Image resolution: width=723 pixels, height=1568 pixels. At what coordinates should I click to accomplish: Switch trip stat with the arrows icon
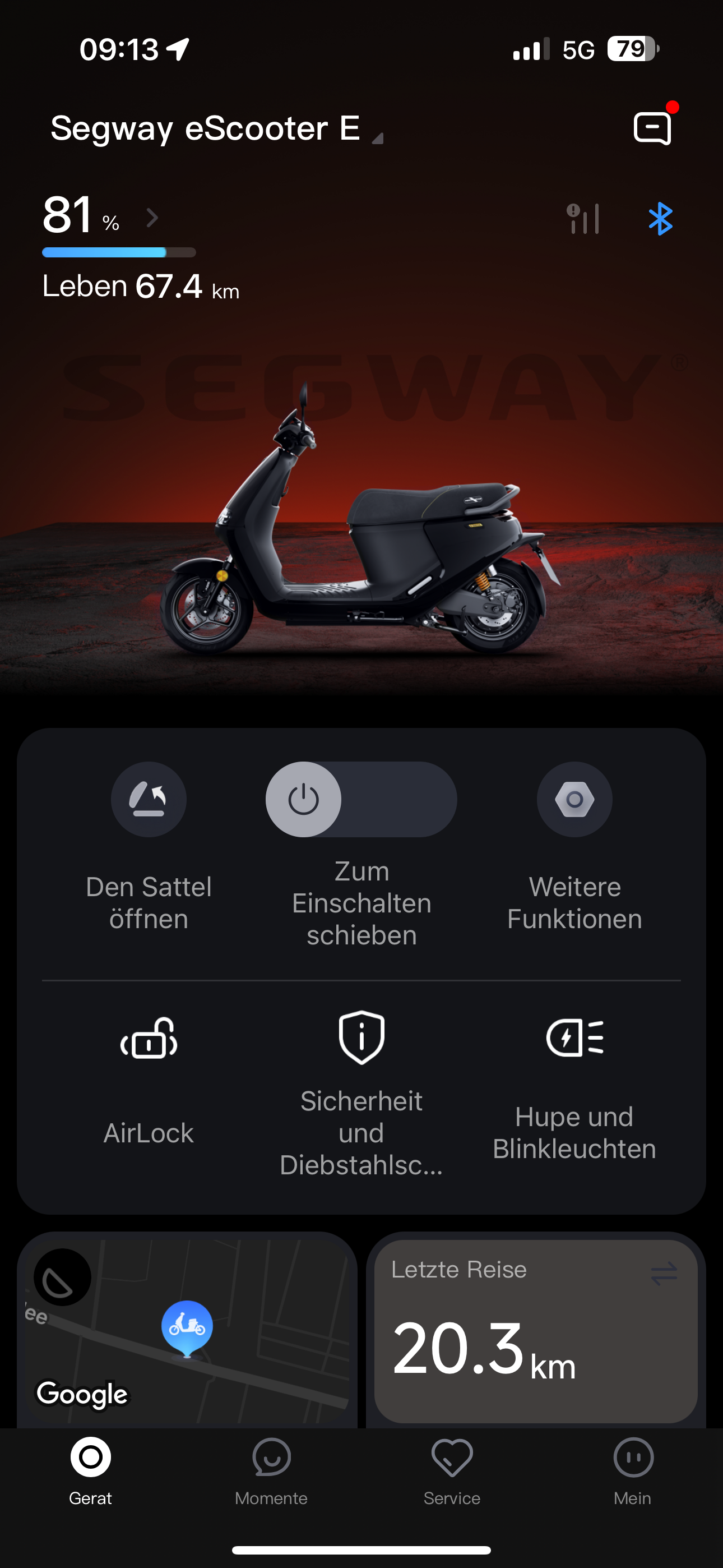point(664,1274)
